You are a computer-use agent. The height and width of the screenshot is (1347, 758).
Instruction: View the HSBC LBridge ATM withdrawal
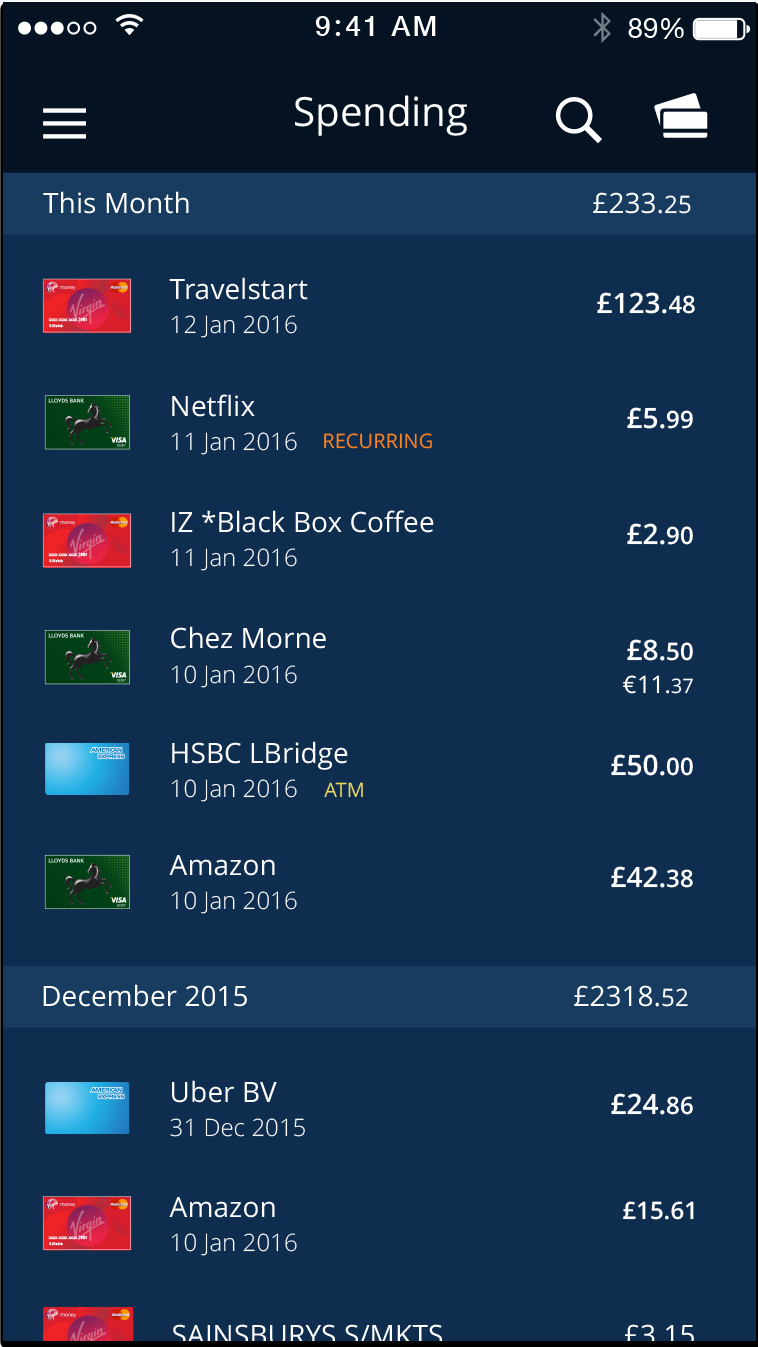[379, 769]
